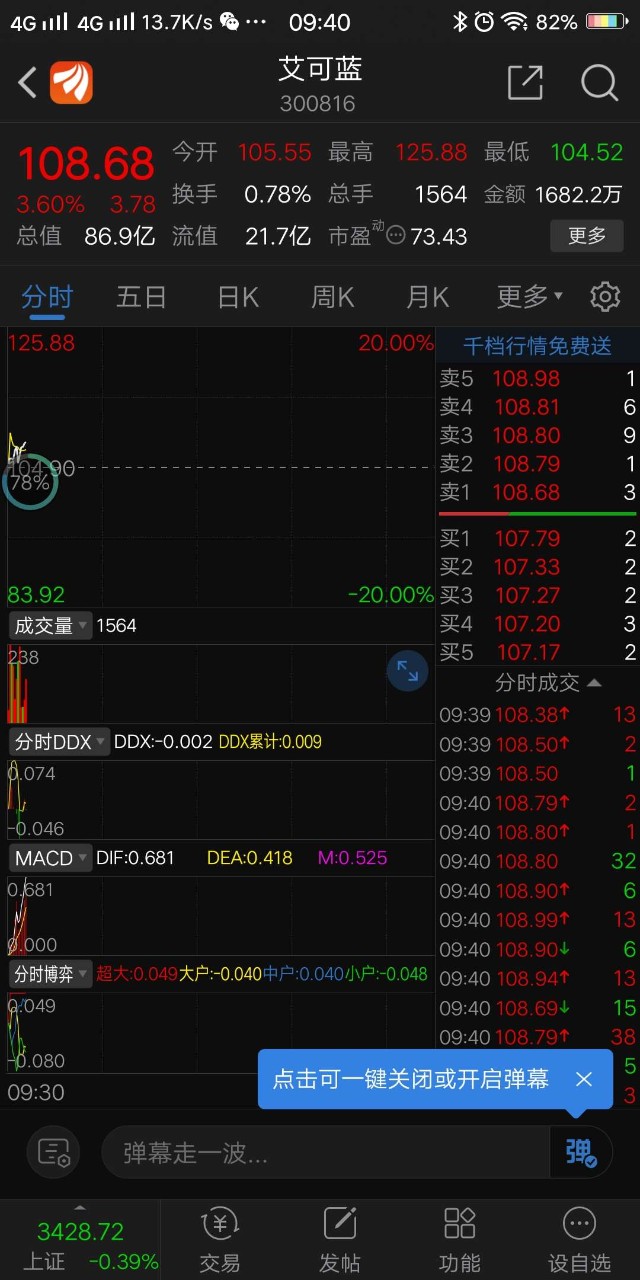
Task: Select the 周K chart tab
Action: pyautogui.click(x=333, y=297)
